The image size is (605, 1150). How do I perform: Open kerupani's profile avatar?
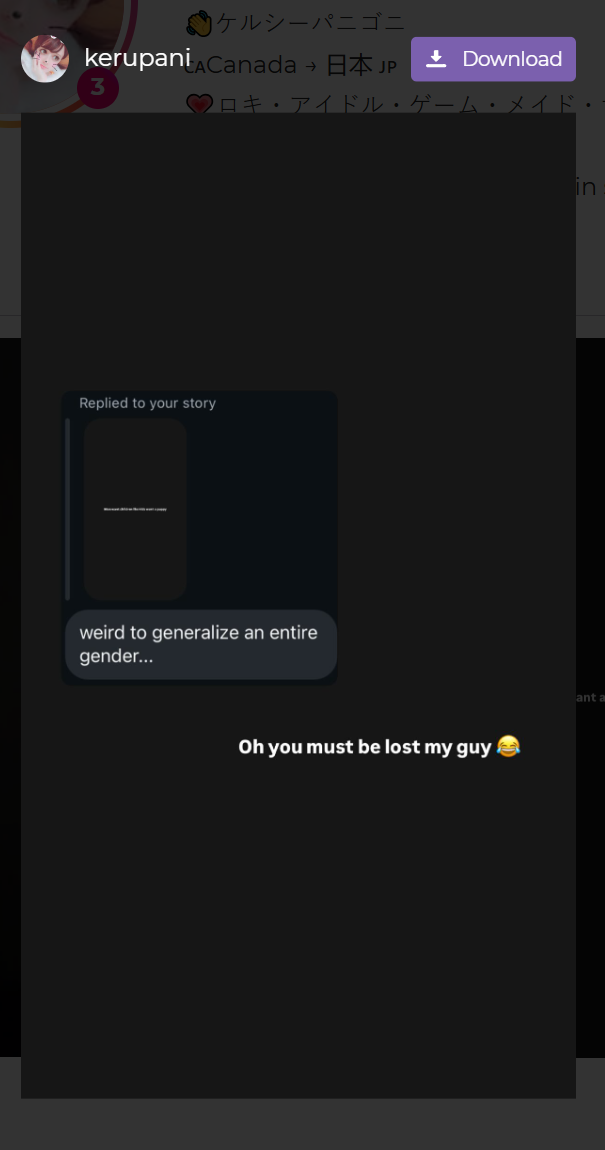(45, 59)
